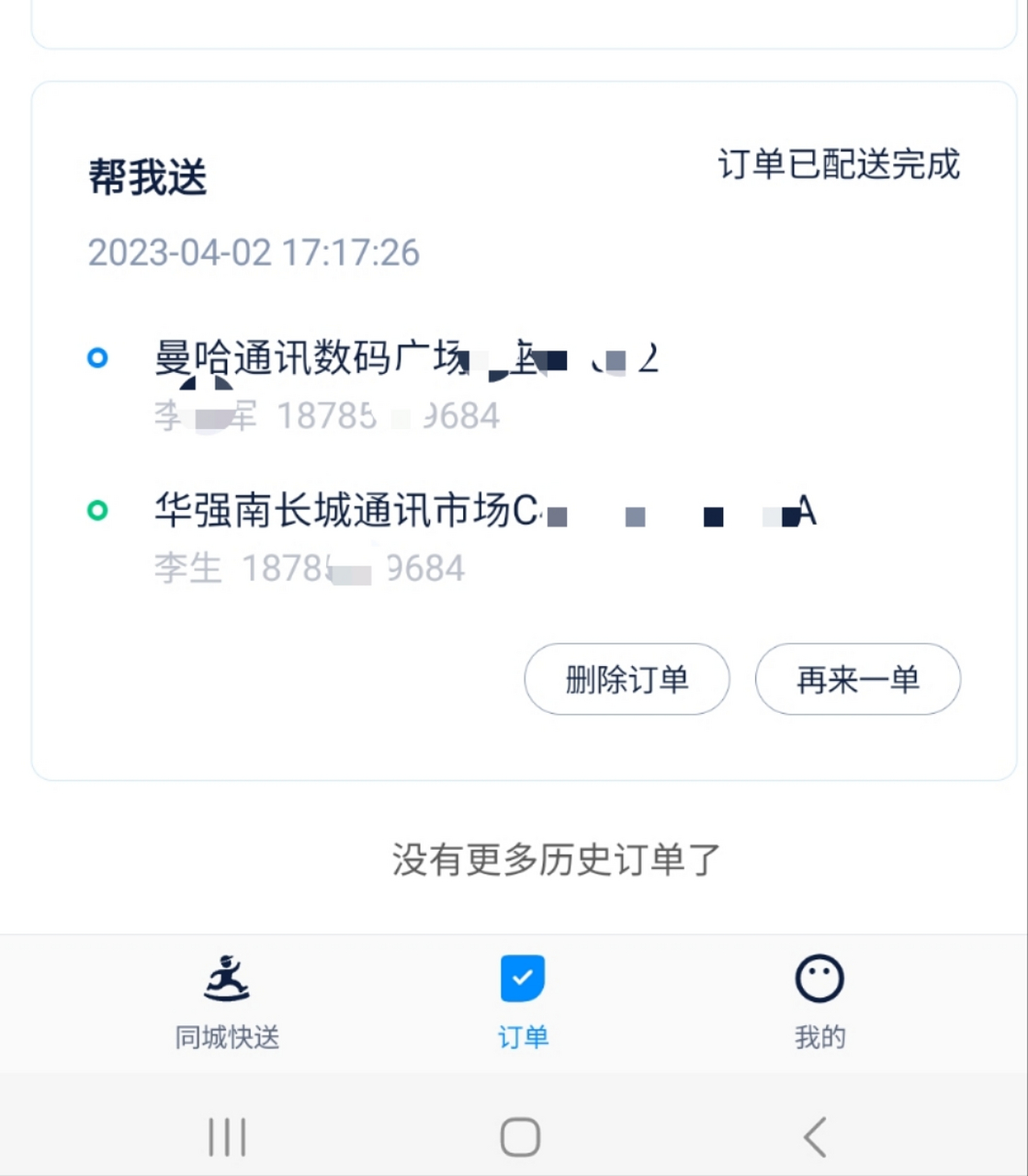Tap the 订单 checkmark icon
Image resolution: width=1028 pixels, height=1176 pixels.
pyautogui.click(x=522, y=977)
